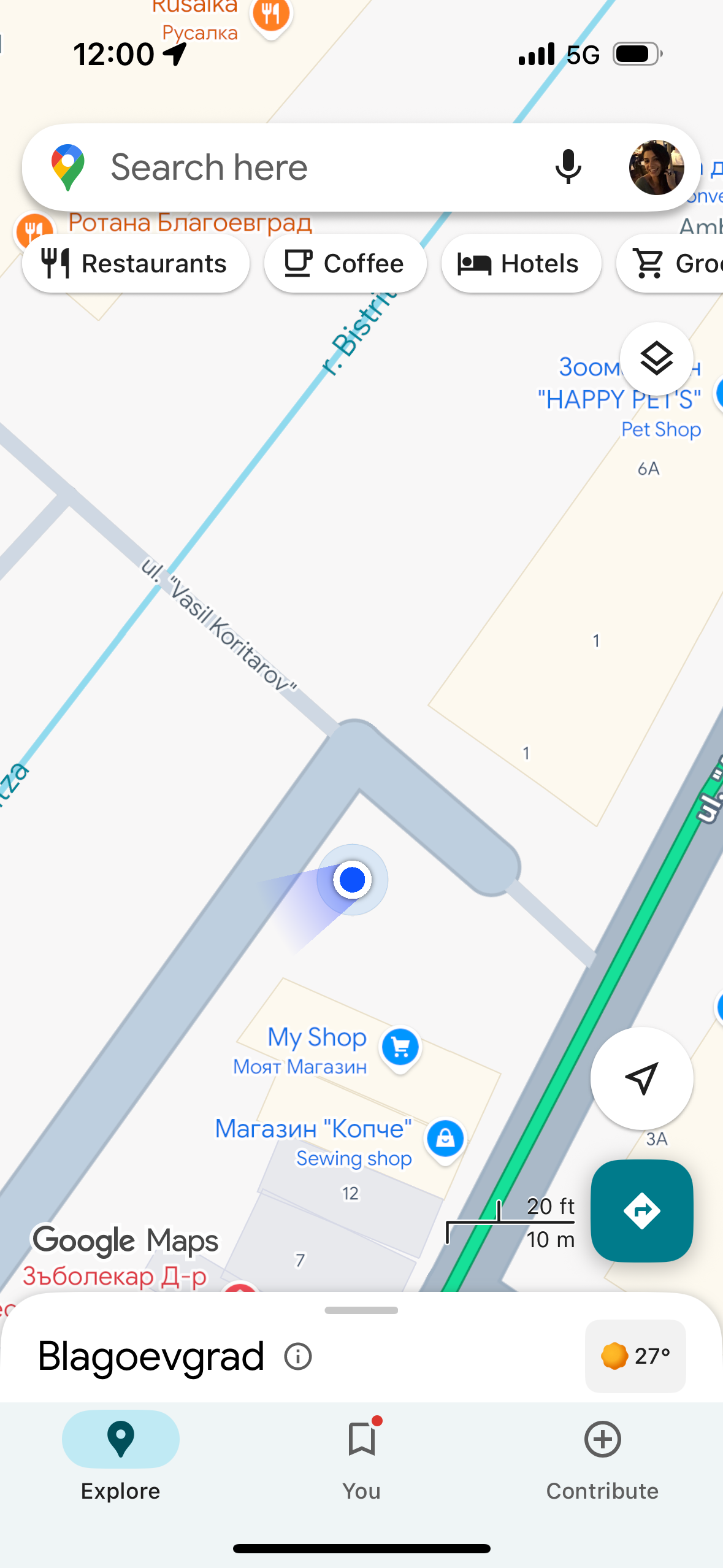Select the Hotels chip
Viewport: 723px width, 1568px height.
coord(521,264)
